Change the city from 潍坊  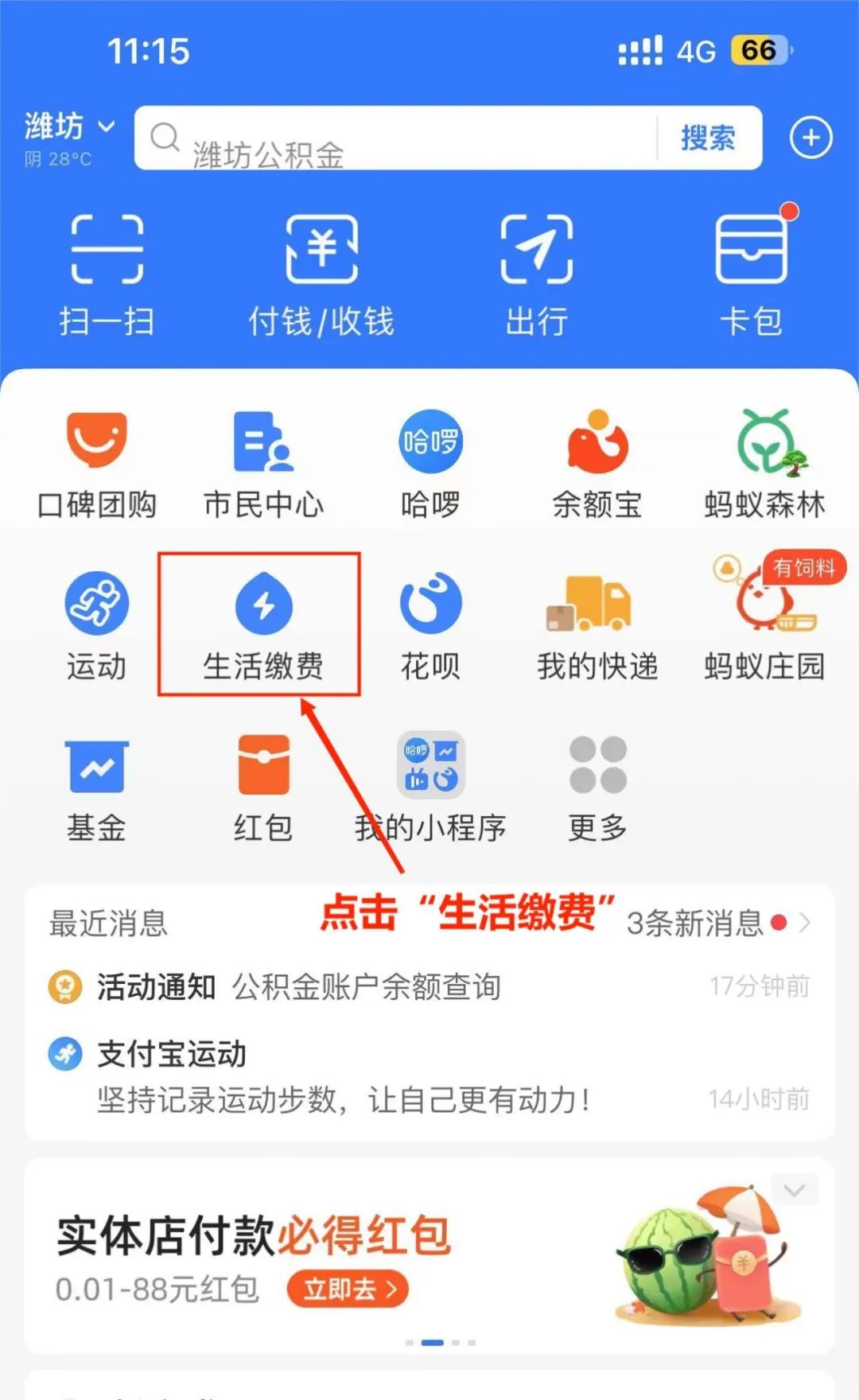(x=68, y=127)
